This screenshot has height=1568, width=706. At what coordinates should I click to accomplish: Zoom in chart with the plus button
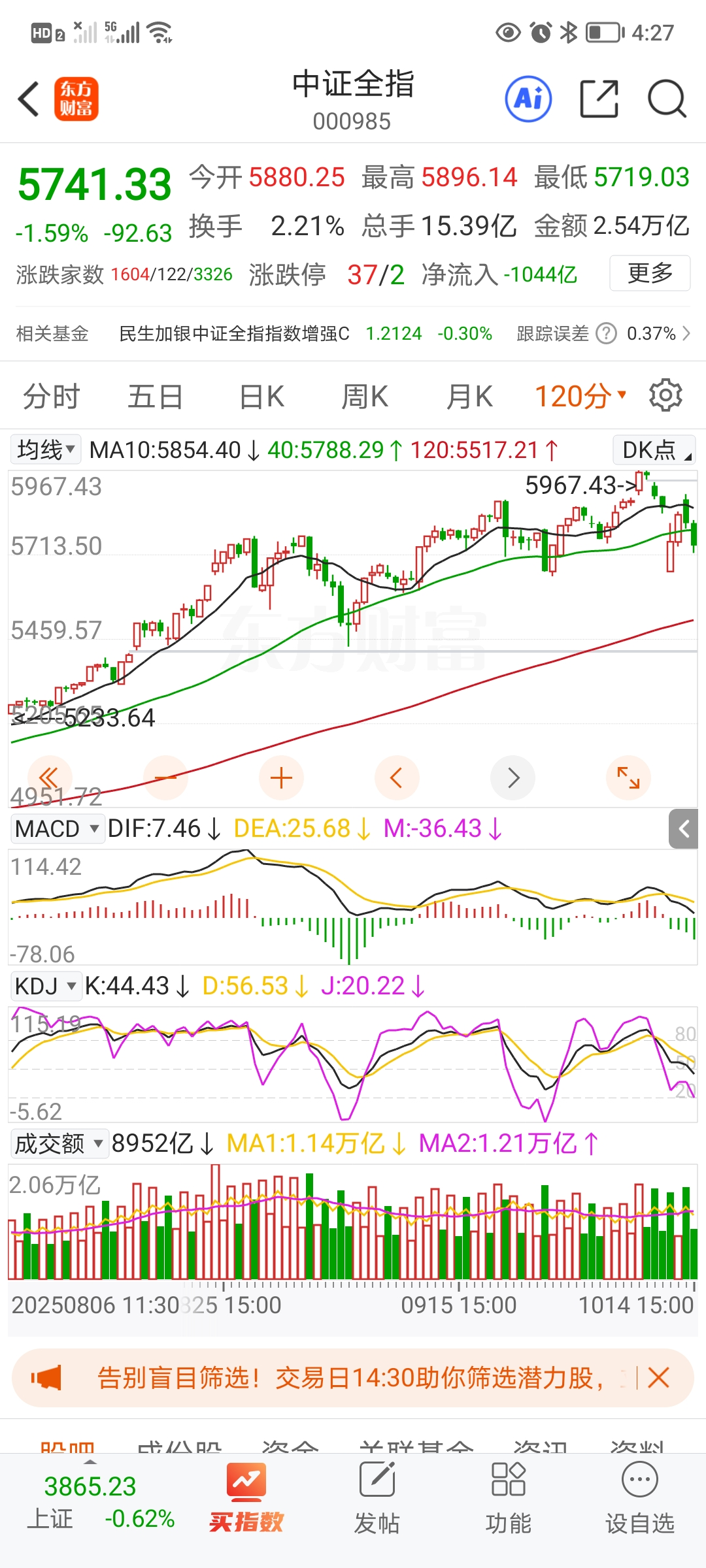pos(281,778)
